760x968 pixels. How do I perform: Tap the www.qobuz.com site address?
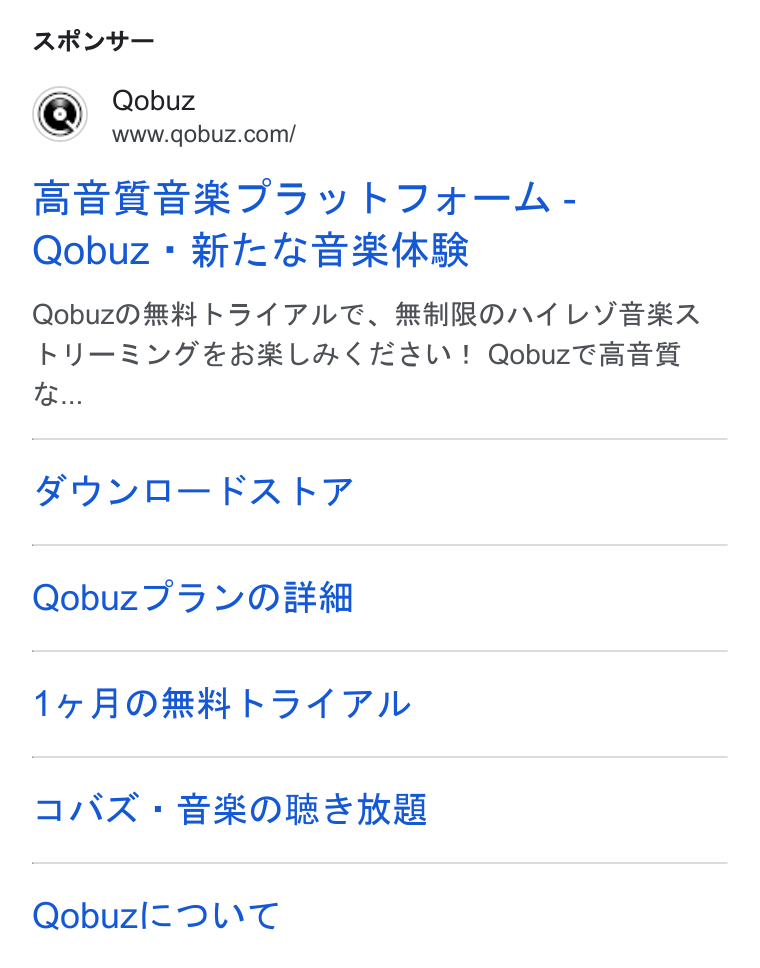click(204, 134)
